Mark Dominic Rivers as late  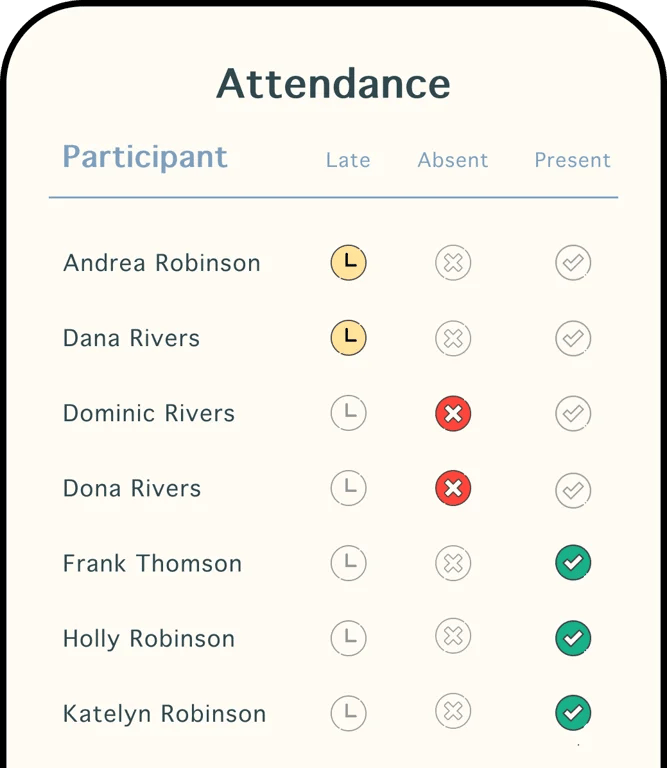(x=348, y=413)
